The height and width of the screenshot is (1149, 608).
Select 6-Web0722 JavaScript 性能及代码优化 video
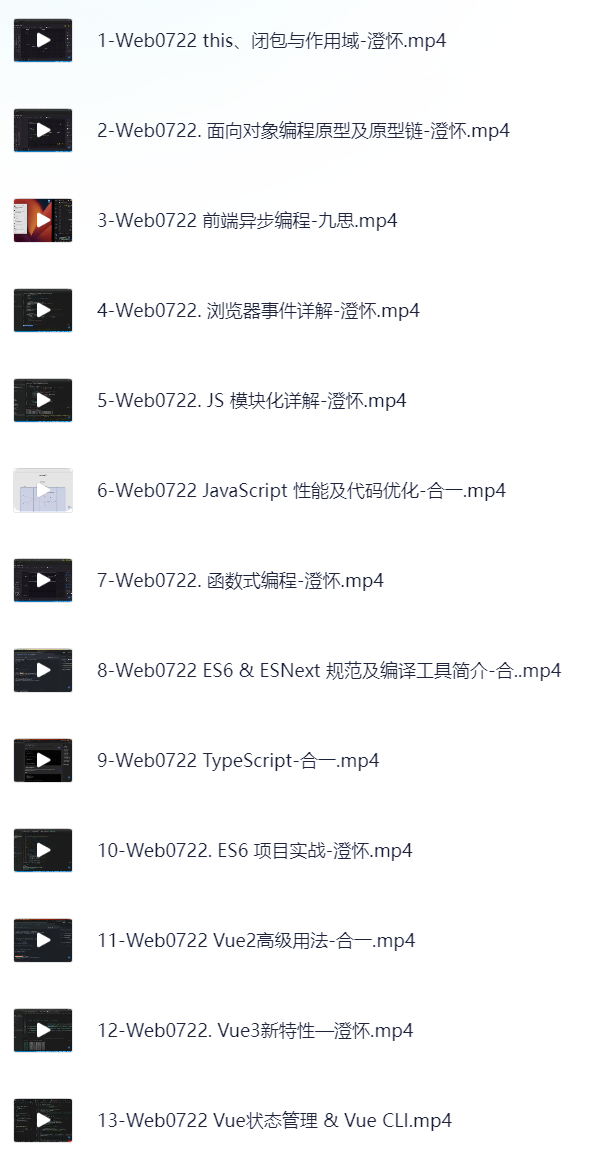click(x=301, y=491)
